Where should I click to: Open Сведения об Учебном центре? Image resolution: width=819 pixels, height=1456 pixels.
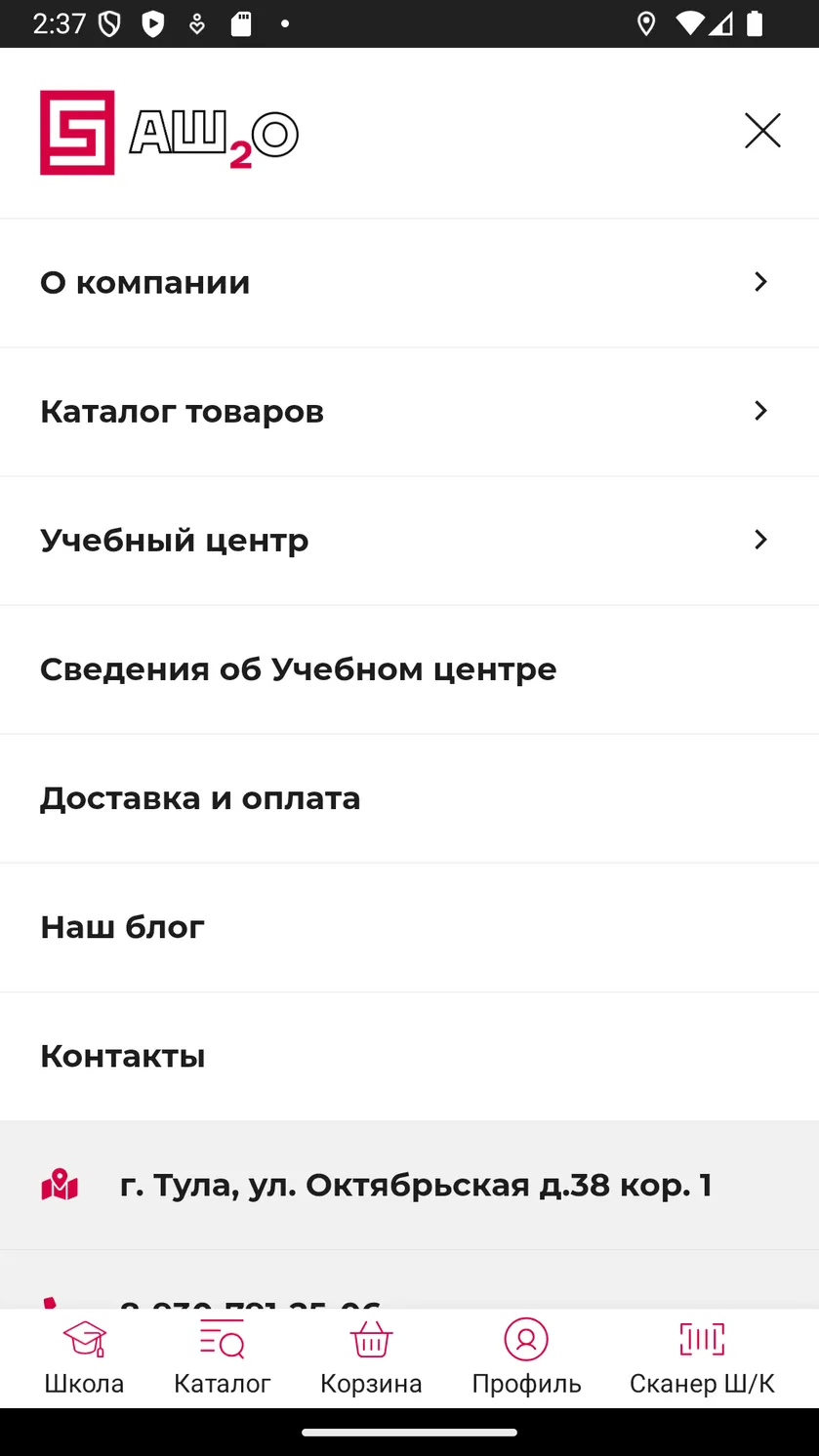click(409, 669)
